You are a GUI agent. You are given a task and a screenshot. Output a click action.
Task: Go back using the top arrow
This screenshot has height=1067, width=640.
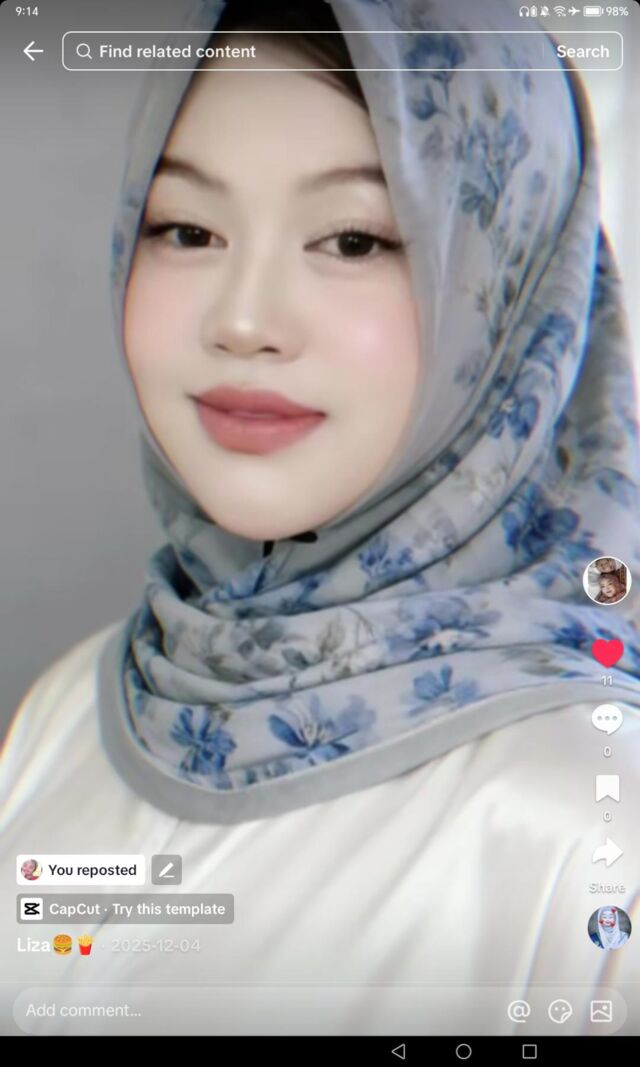click(x=33, y=51)
